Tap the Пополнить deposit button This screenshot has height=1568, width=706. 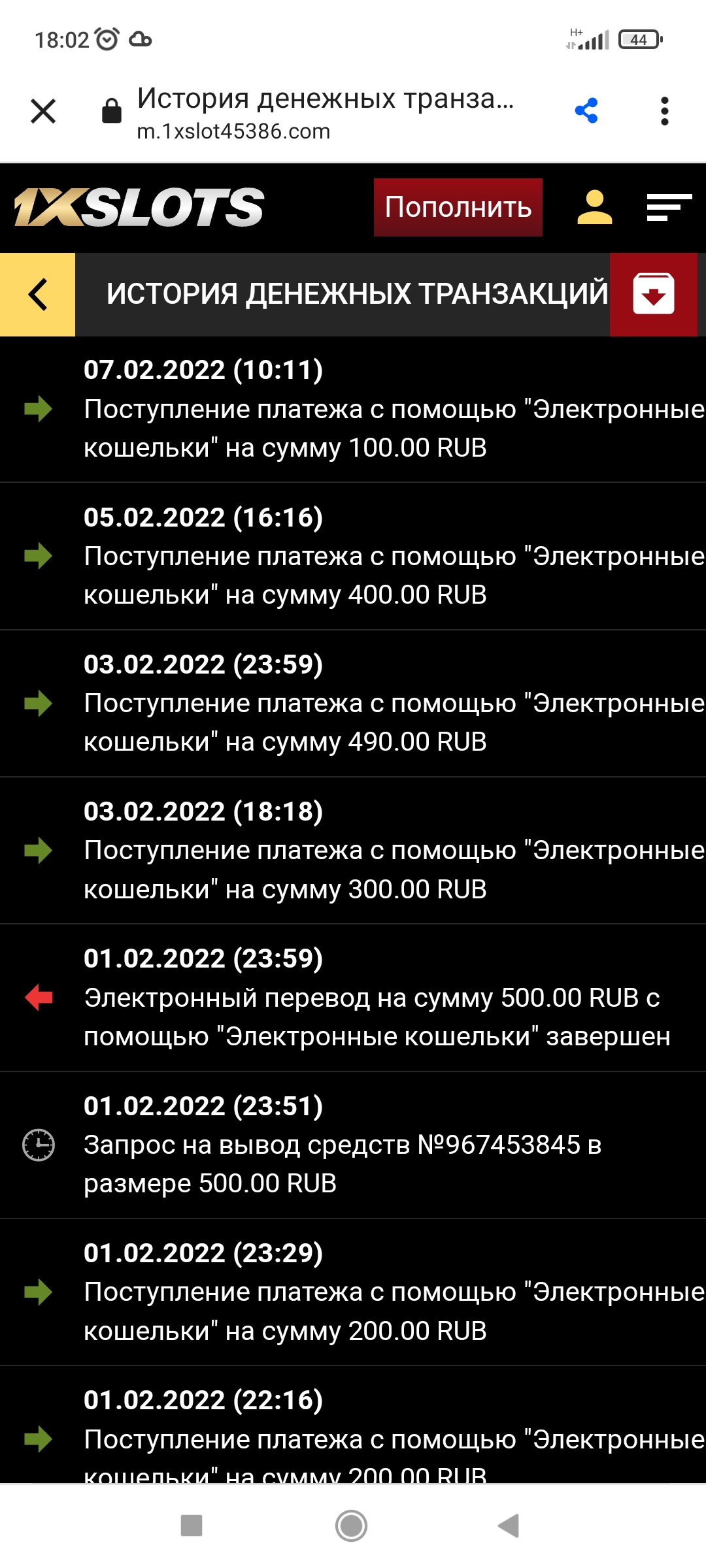tap(458, 207)
